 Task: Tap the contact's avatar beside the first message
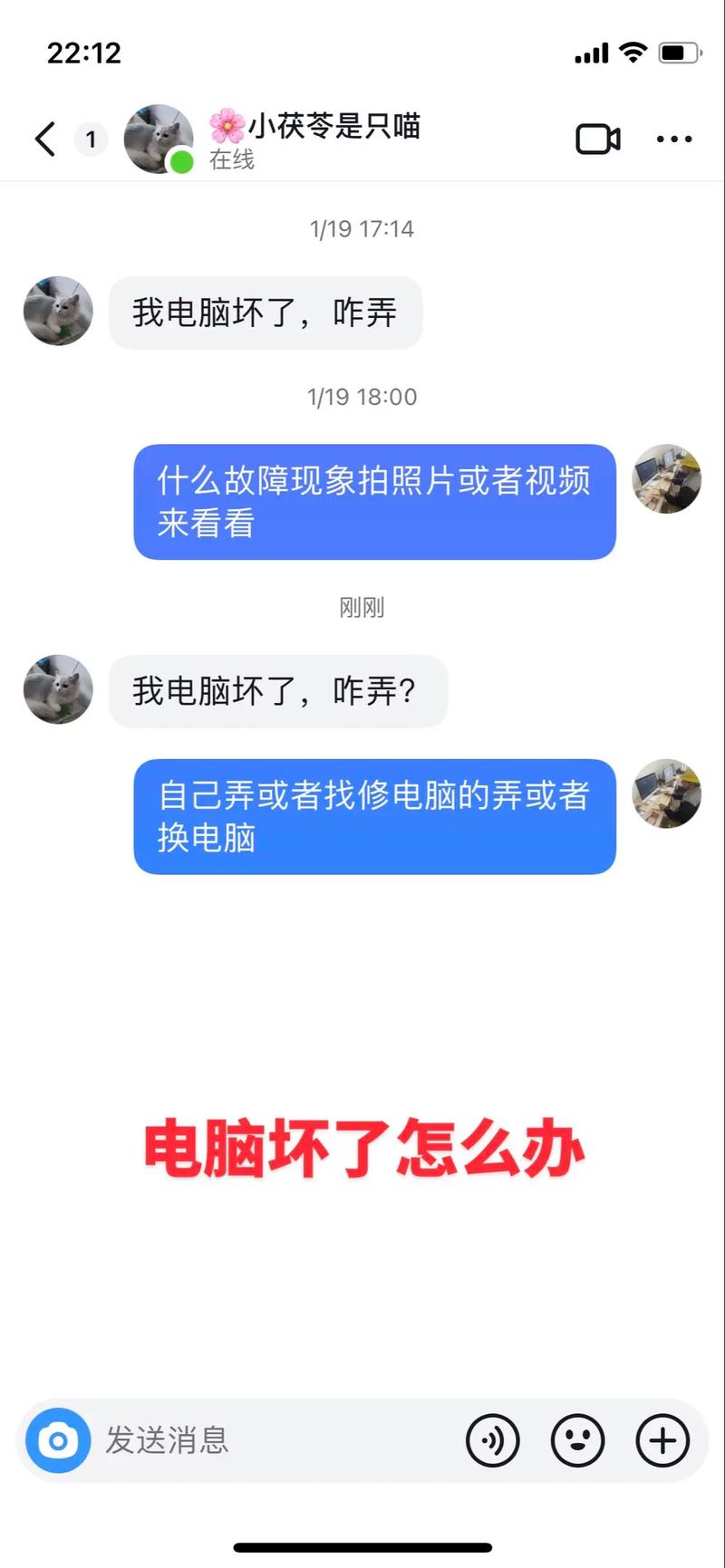pos(58,311)
